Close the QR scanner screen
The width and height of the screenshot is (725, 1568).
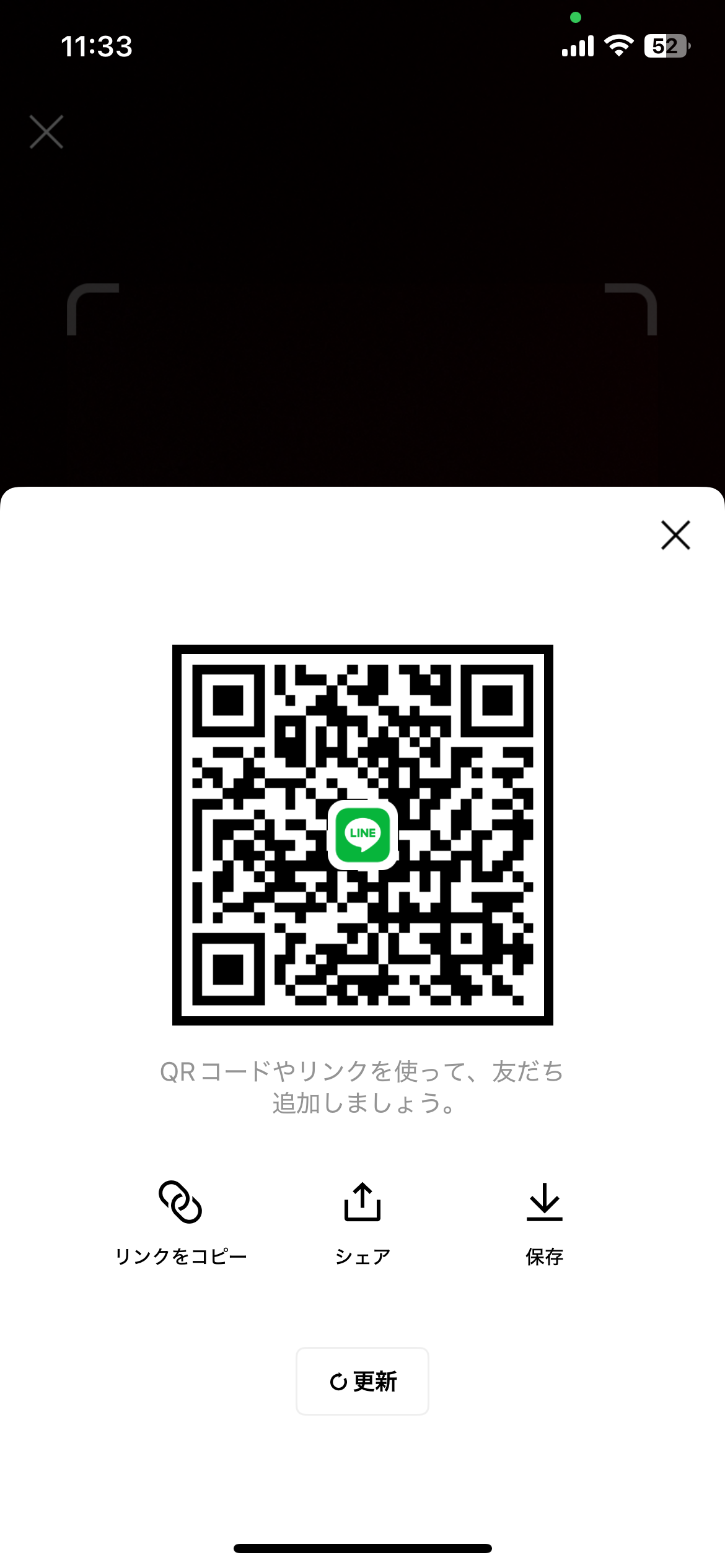(x=46, y=132)
